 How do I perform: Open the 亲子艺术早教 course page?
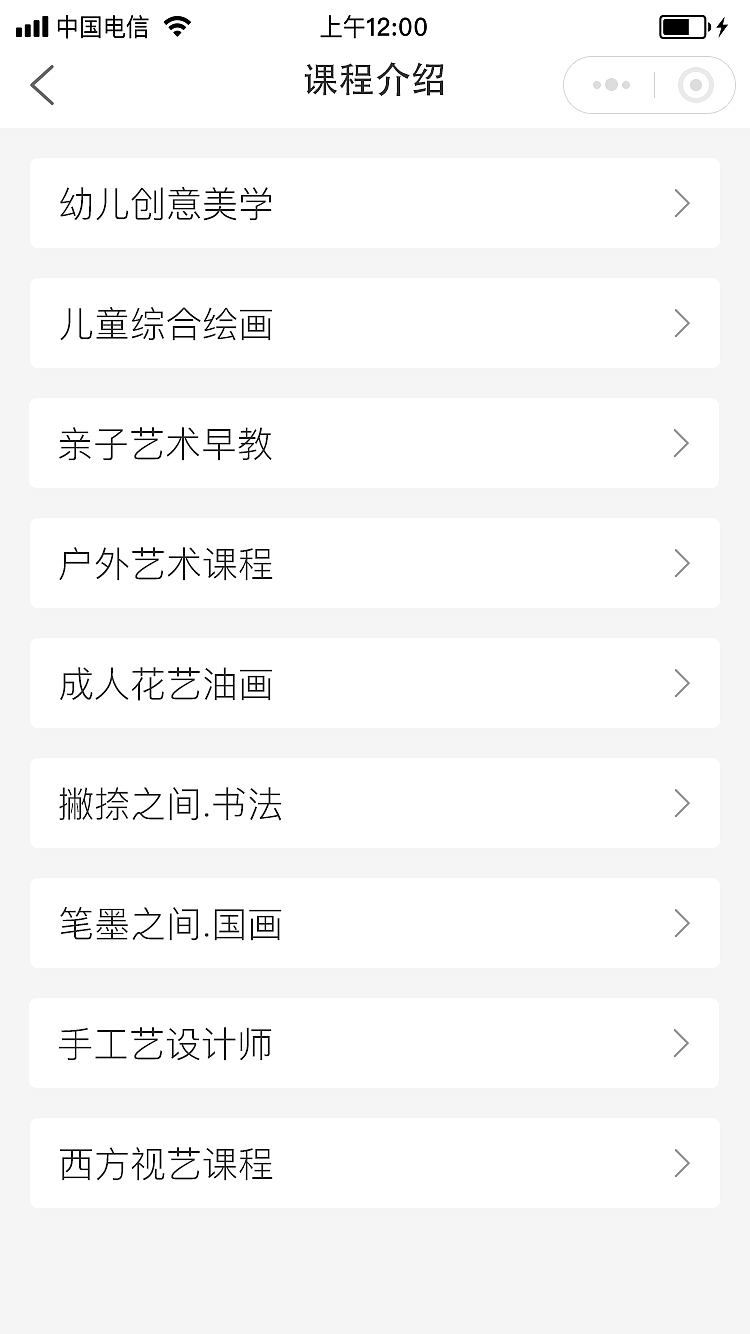point(375,443)
